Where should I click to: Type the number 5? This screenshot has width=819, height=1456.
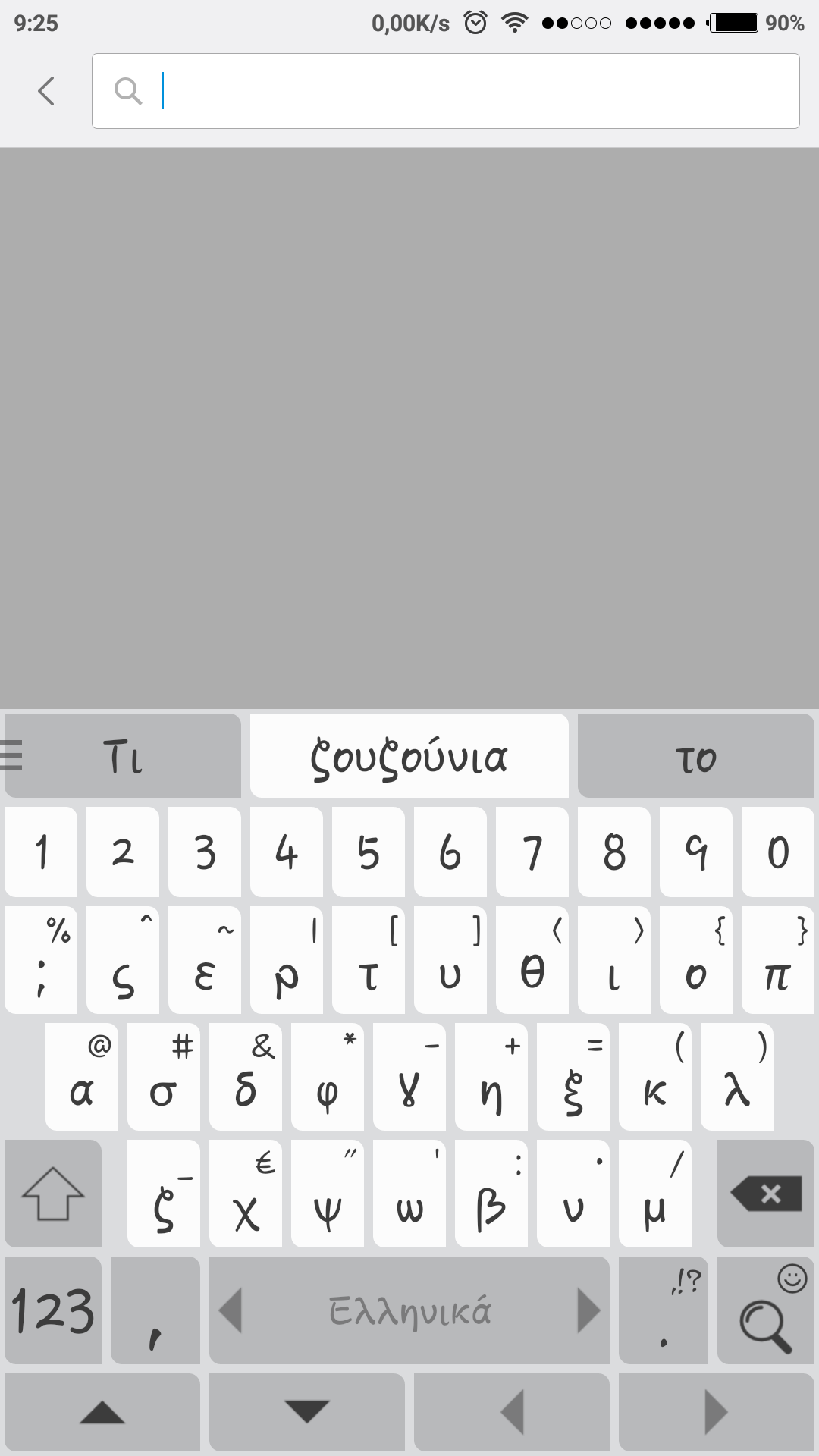click(x=369, y=852)
